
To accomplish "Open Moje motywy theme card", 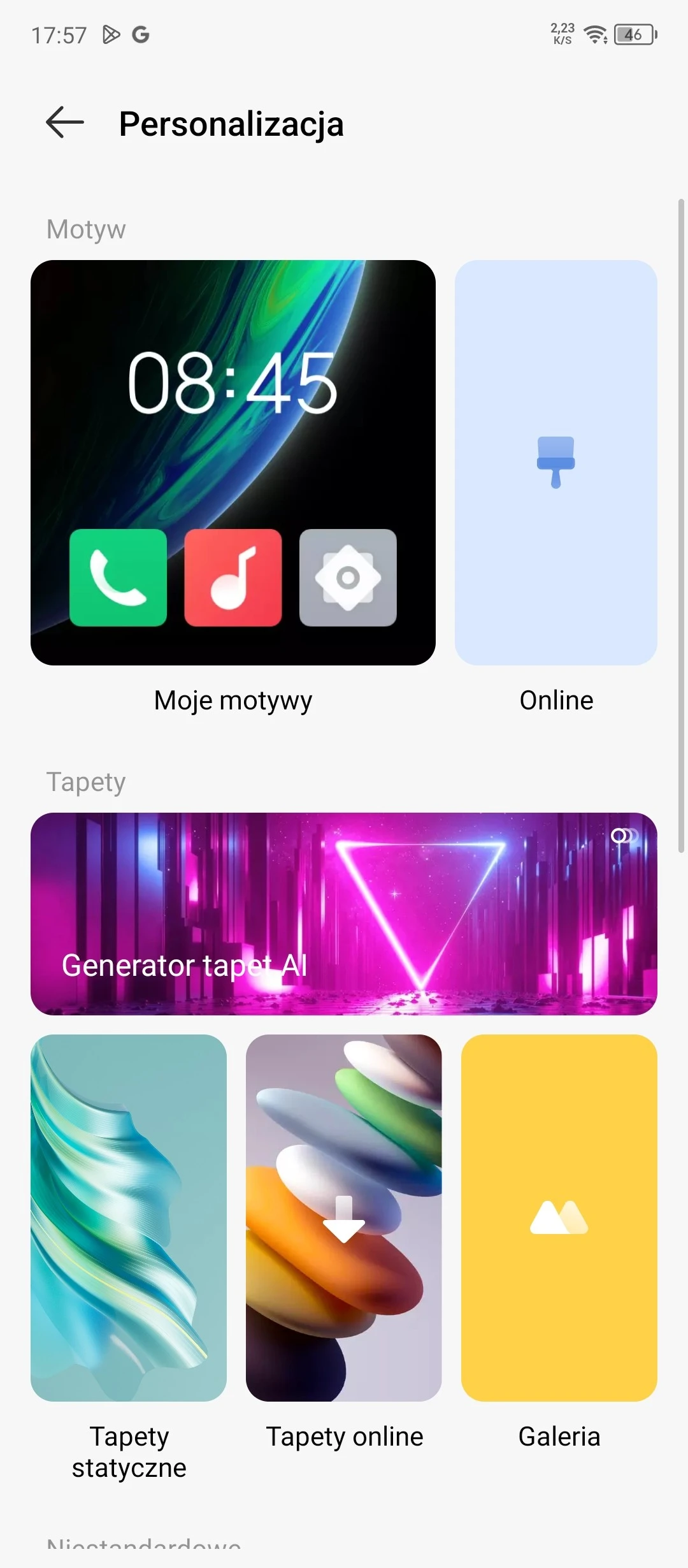I will 233,463.
